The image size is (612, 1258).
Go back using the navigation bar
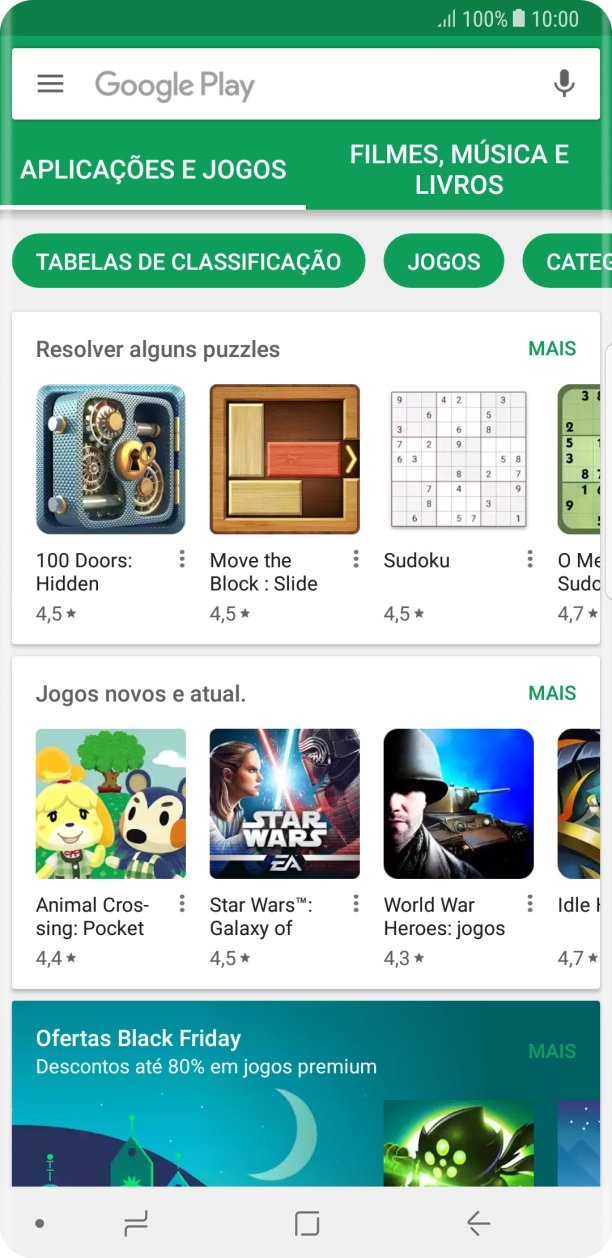(x=478, y=1222)
